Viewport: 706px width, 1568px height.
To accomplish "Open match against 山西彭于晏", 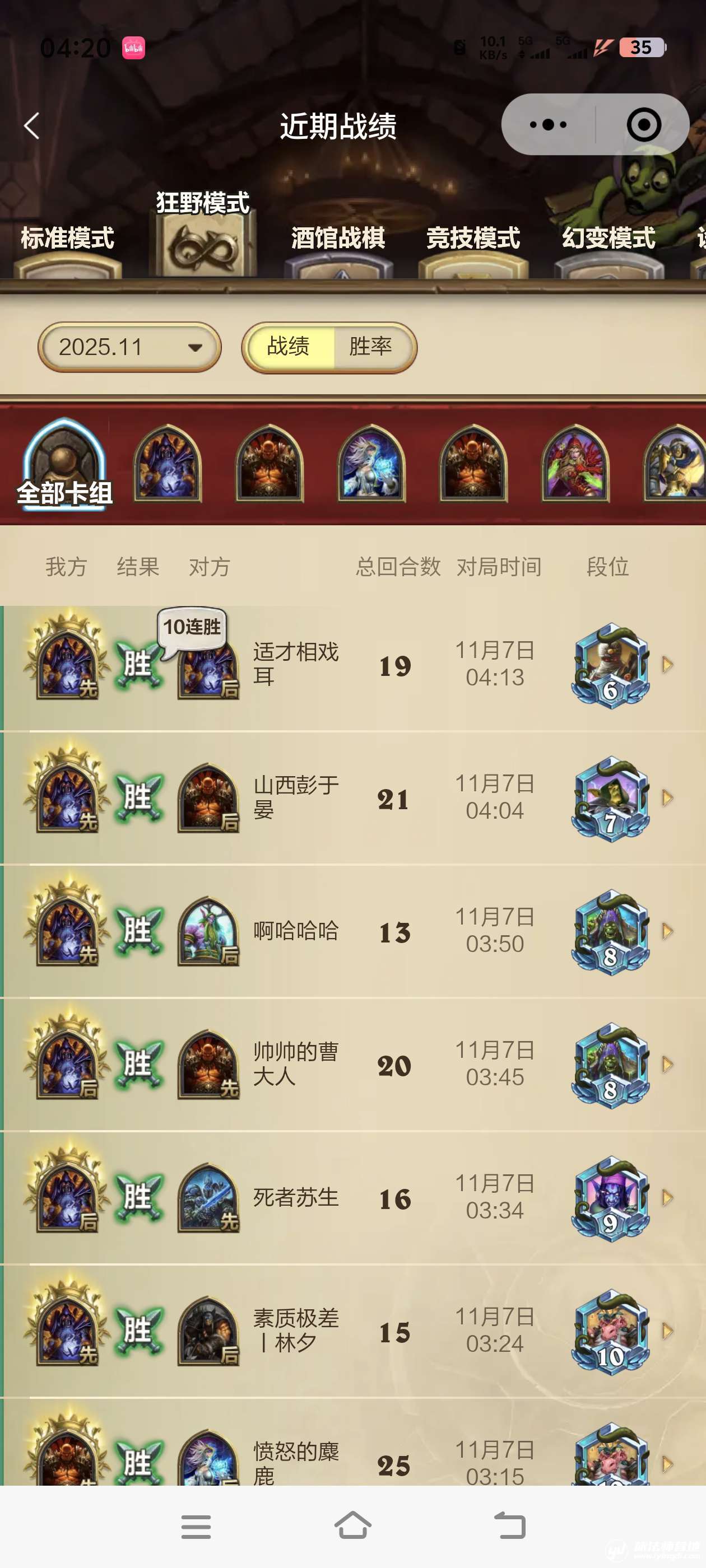I will click(x=354, y=799).
